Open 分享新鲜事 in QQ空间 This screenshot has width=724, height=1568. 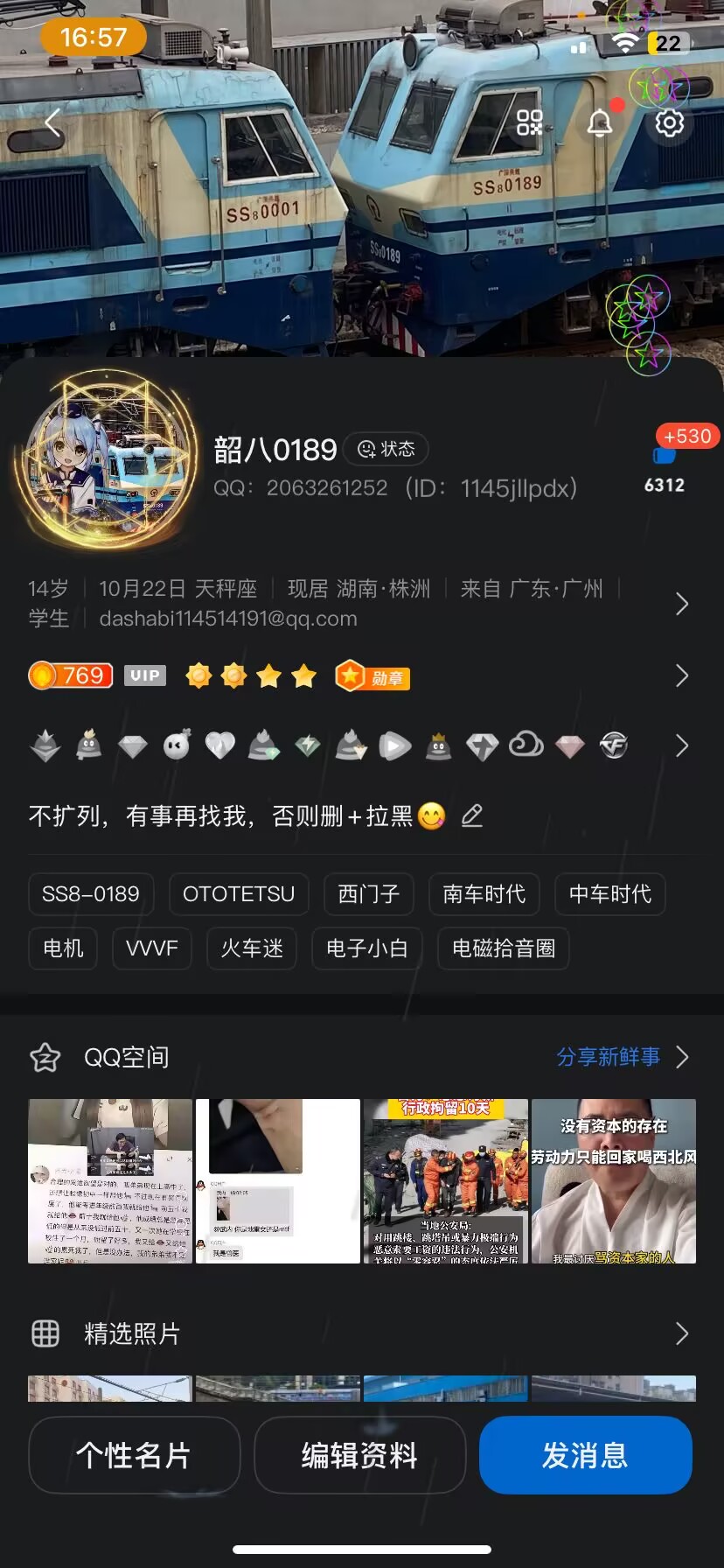coord(622,1057)
